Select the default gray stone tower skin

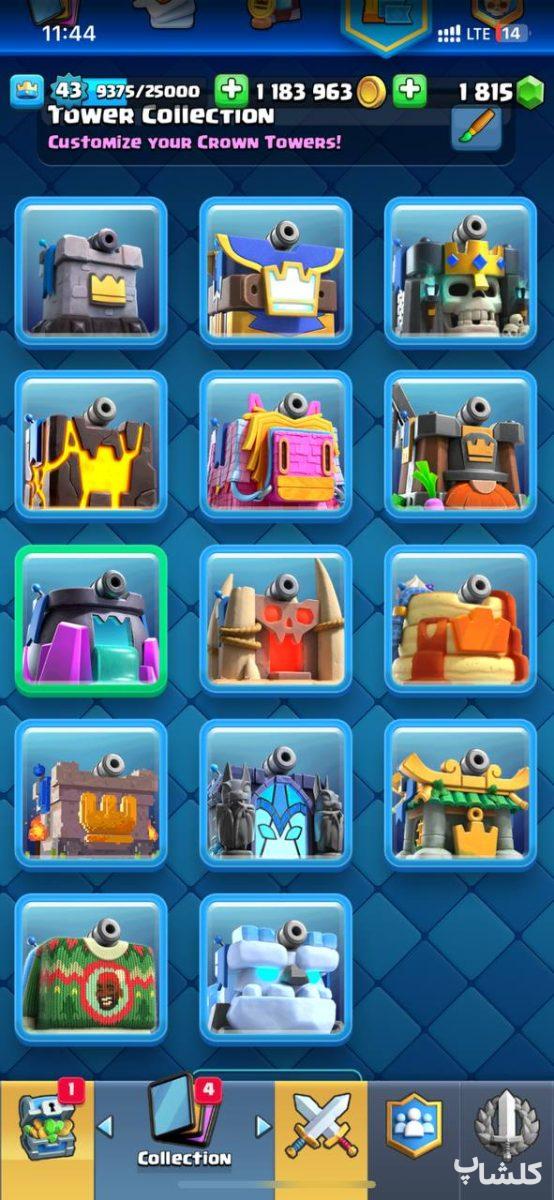91,271
